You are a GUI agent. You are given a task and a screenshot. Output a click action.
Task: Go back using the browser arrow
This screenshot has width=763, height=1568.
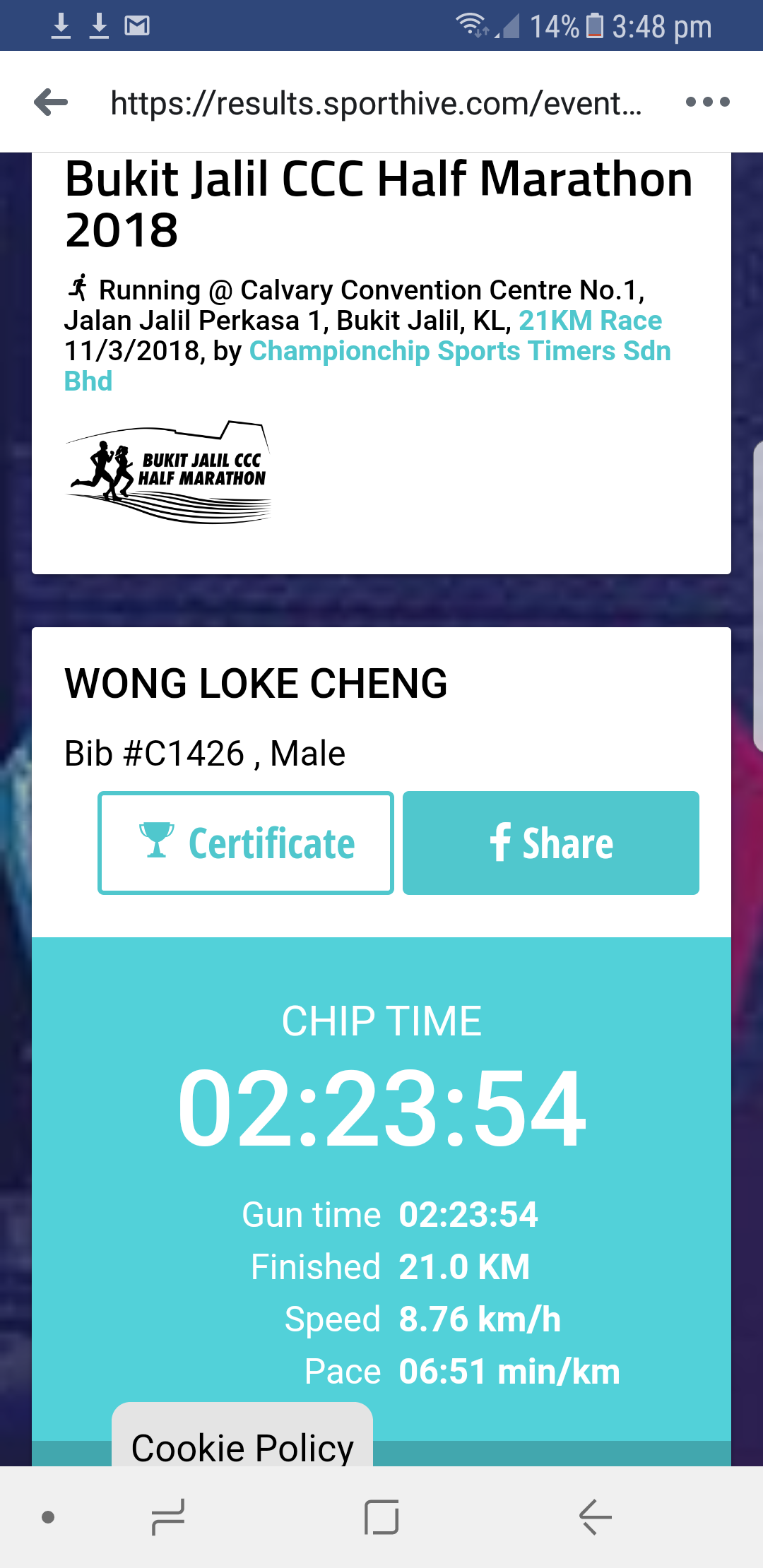tap(51, 102)
